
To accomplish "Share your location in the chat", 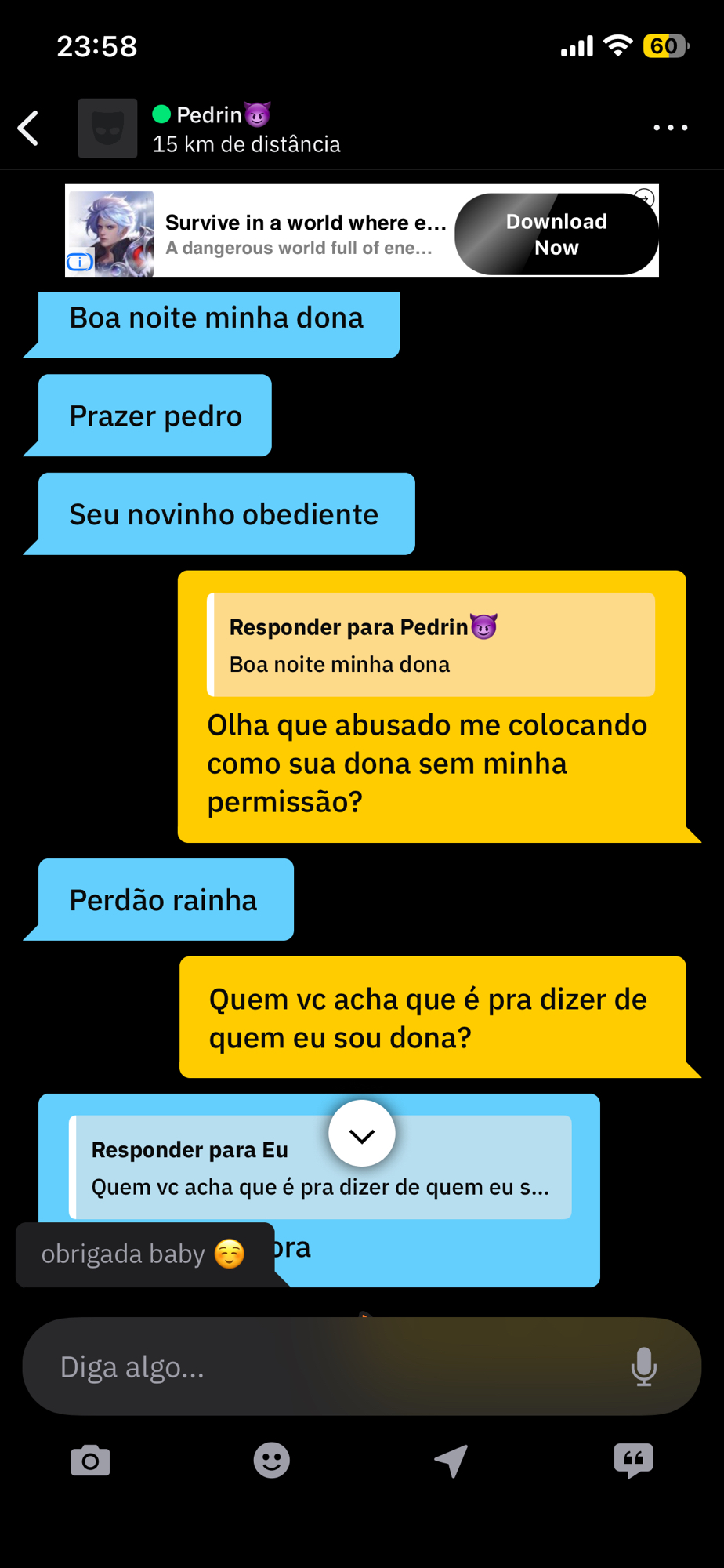I will [451, 1461].
